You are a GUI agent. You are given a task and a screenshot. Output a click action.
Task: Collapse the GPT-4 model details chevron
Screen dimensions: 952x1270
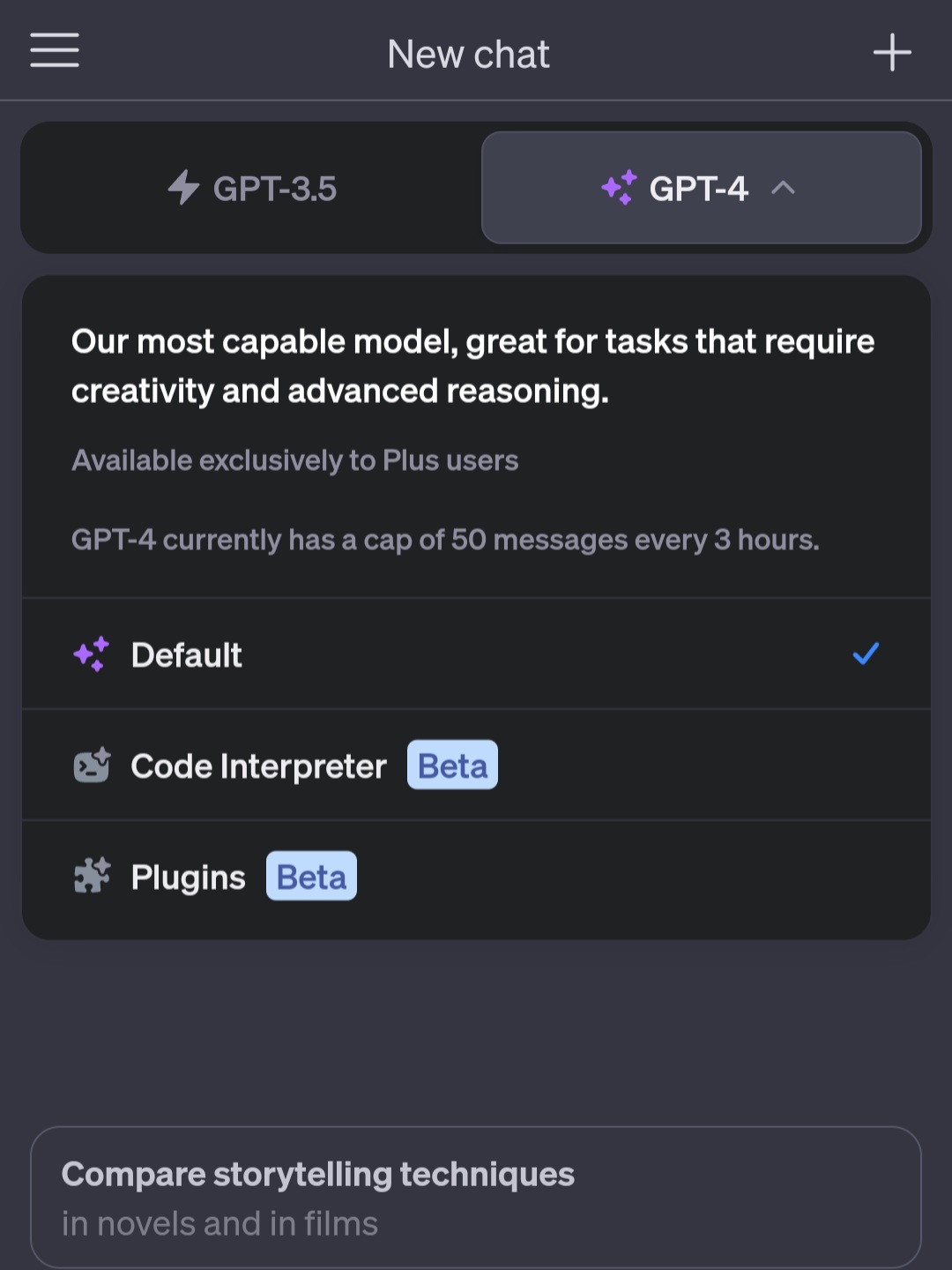point(783,188)
